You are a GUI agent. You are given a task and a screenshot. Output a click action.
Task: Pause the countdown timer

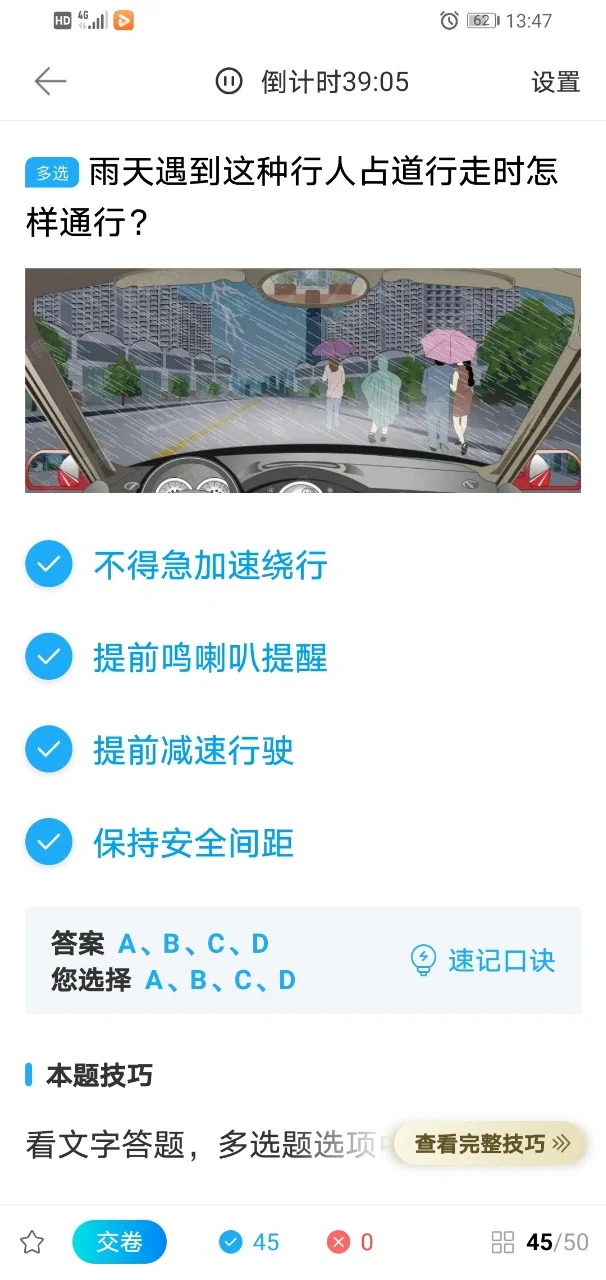coord(229,82)
